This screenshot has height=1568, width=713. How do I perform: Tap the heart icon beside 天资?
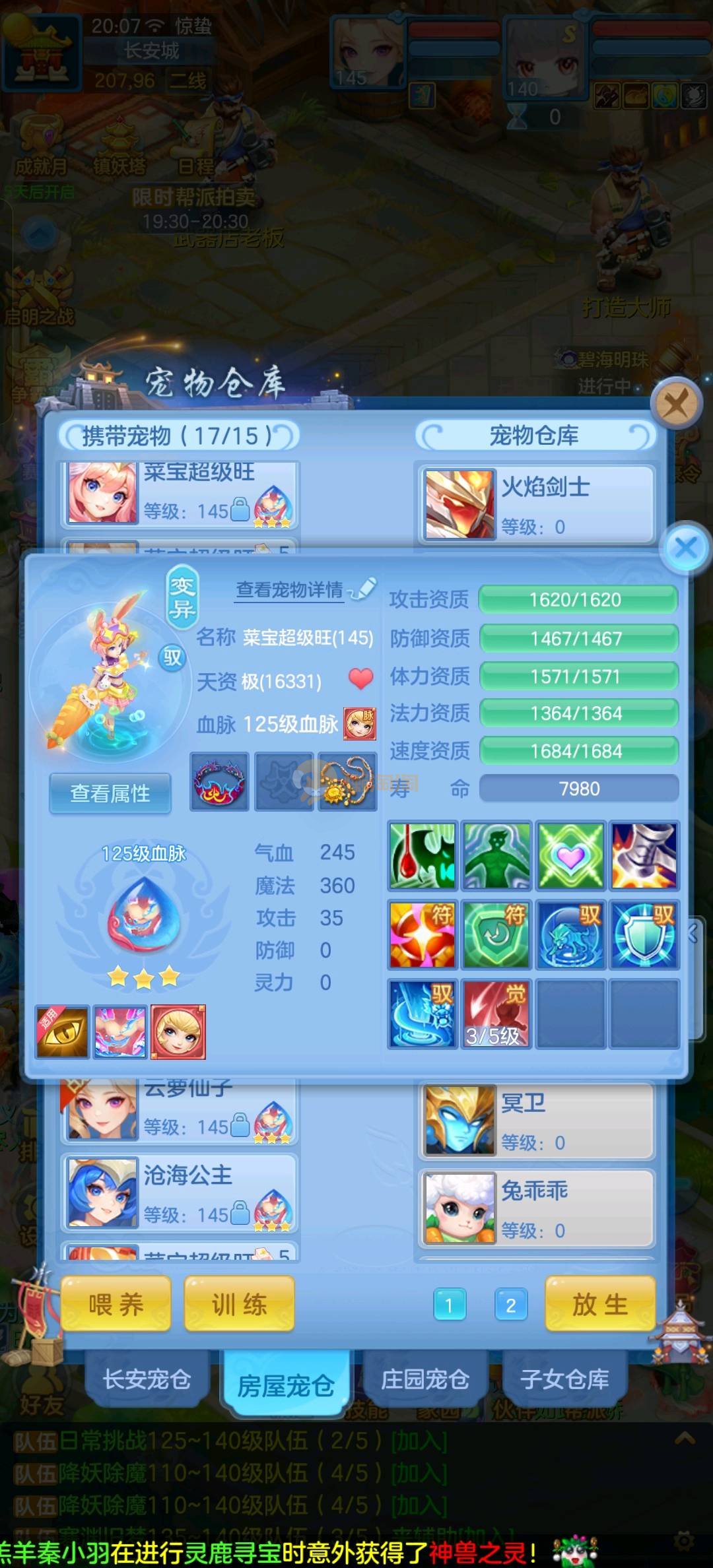(x=360, y=679)
